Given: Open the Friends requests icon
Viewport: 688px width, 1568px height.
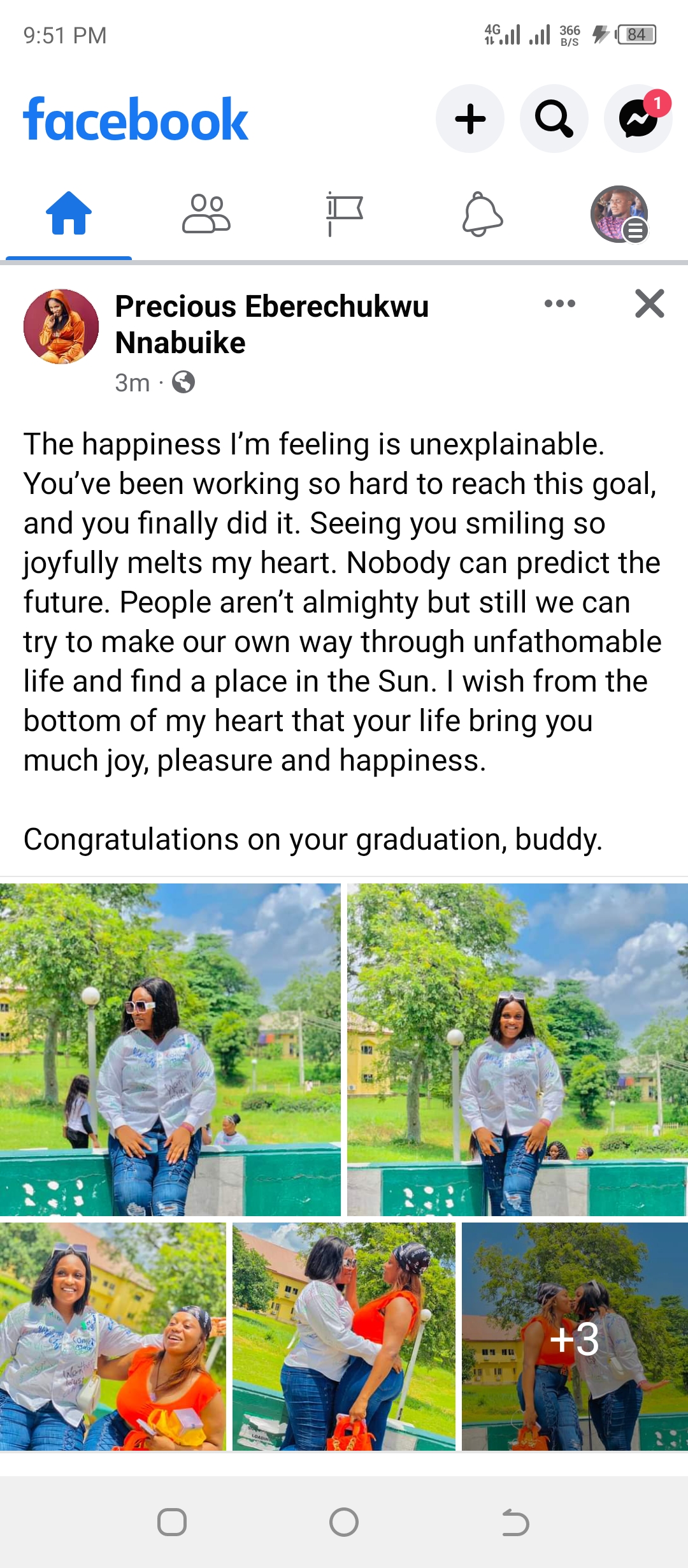Looking at the screenshot, I should [x=206, y=215].
